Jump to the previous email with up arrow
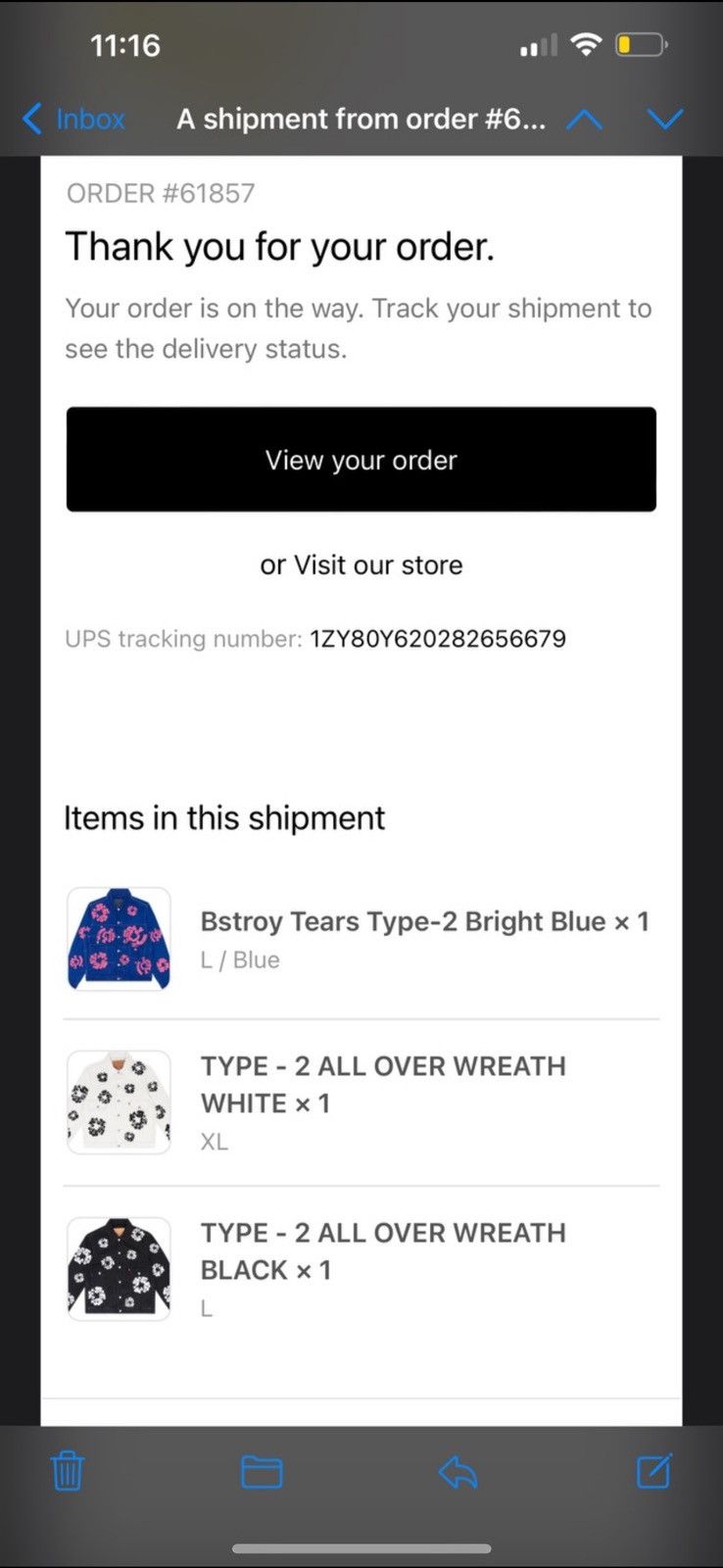The width and height of the screenshot is (723, 1568). click(585, 120)
